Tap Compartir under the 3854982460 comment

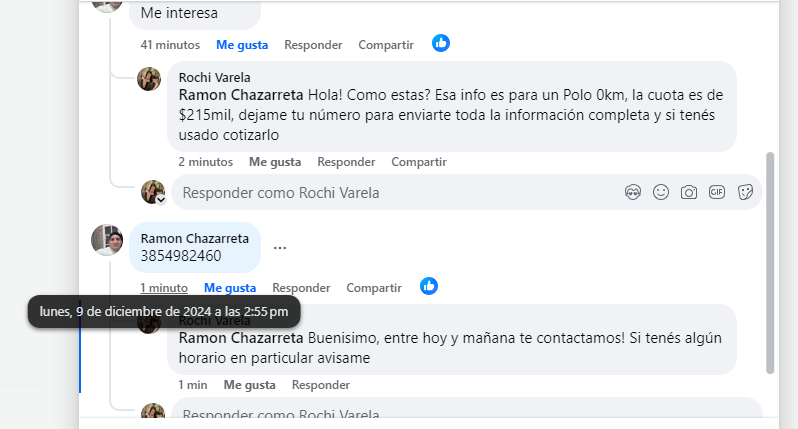point(373,288)
